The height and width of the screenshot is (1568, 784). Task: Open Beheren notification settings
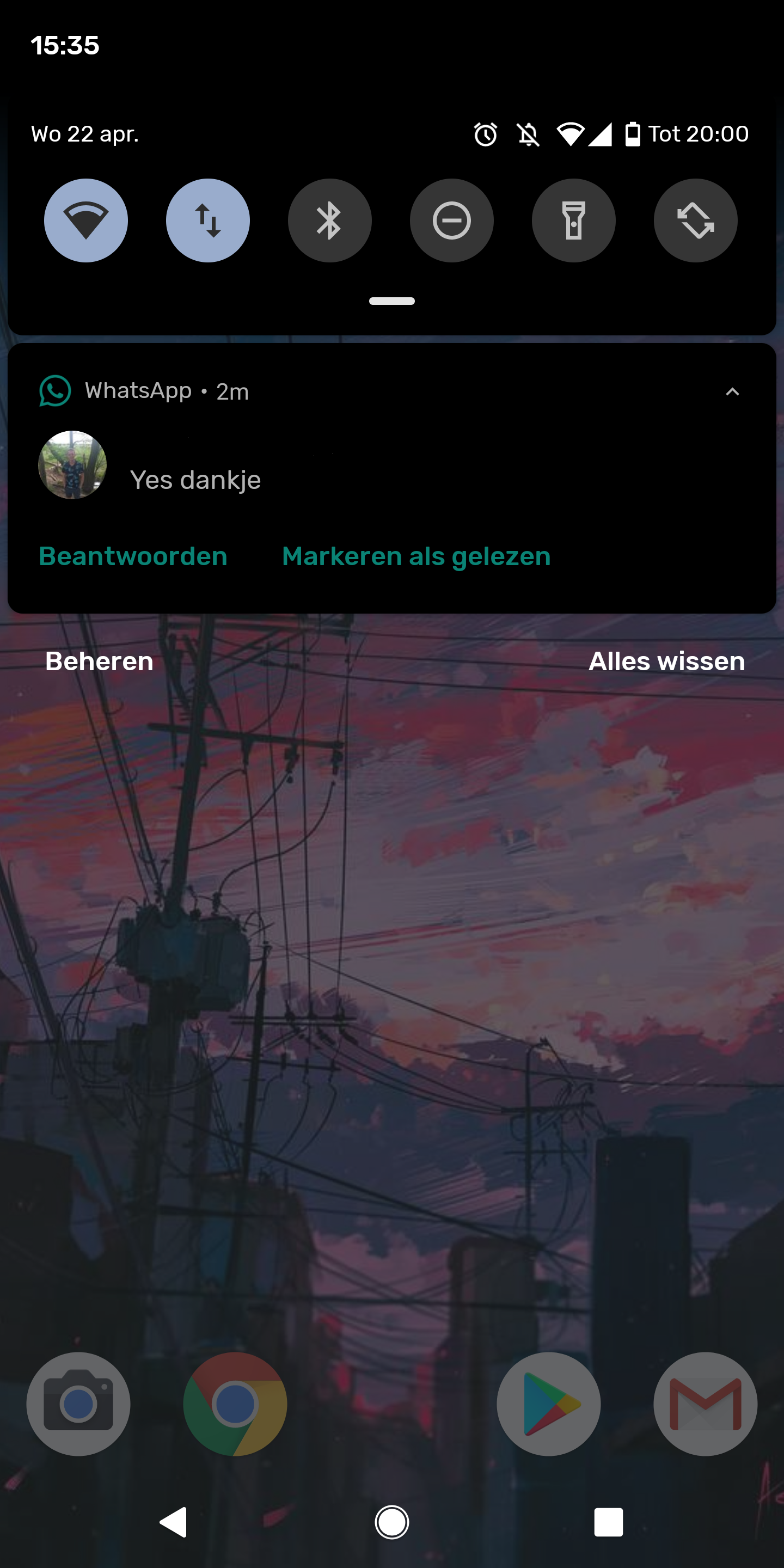[x=99, y=661]
